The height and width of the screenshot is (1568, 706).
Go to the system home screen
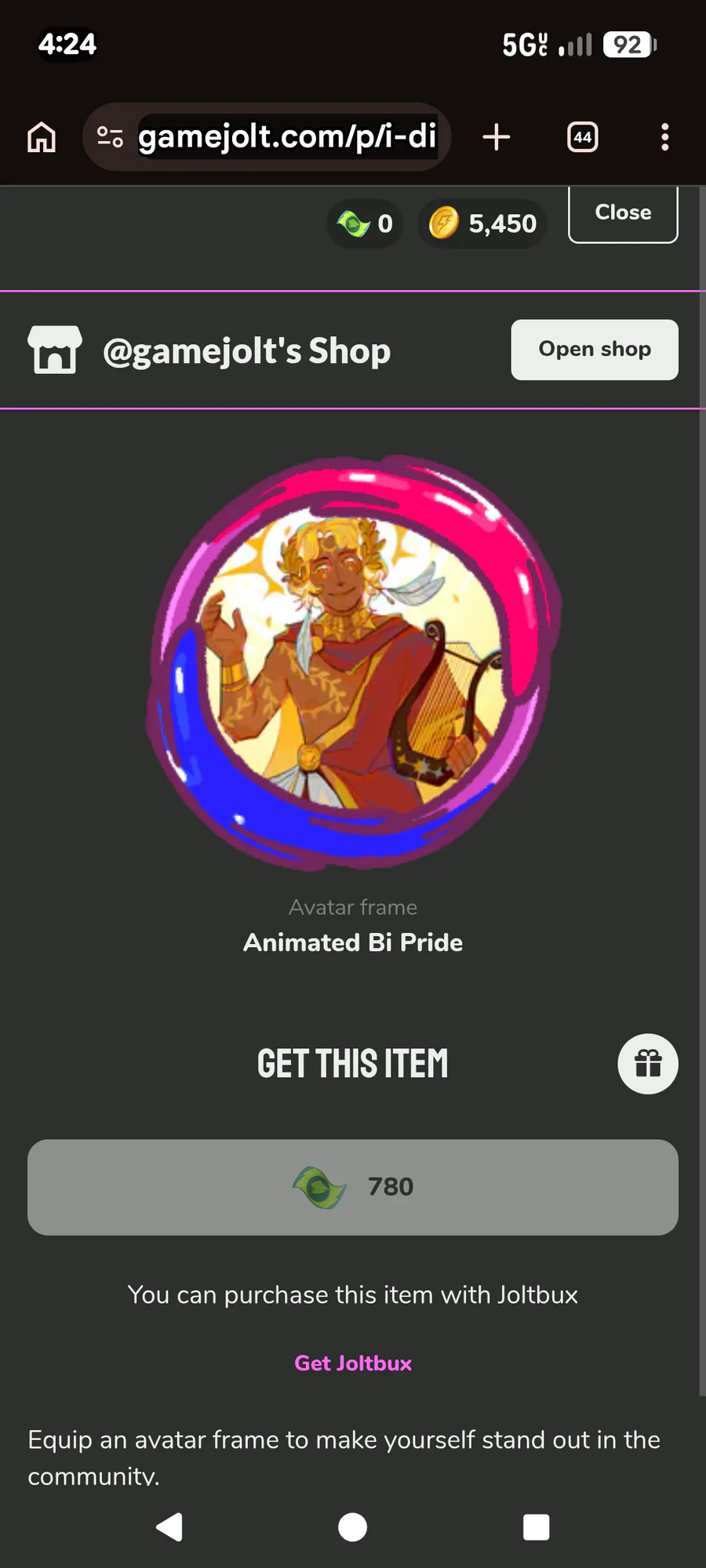pyautogui.click(x=352, y=1526)
